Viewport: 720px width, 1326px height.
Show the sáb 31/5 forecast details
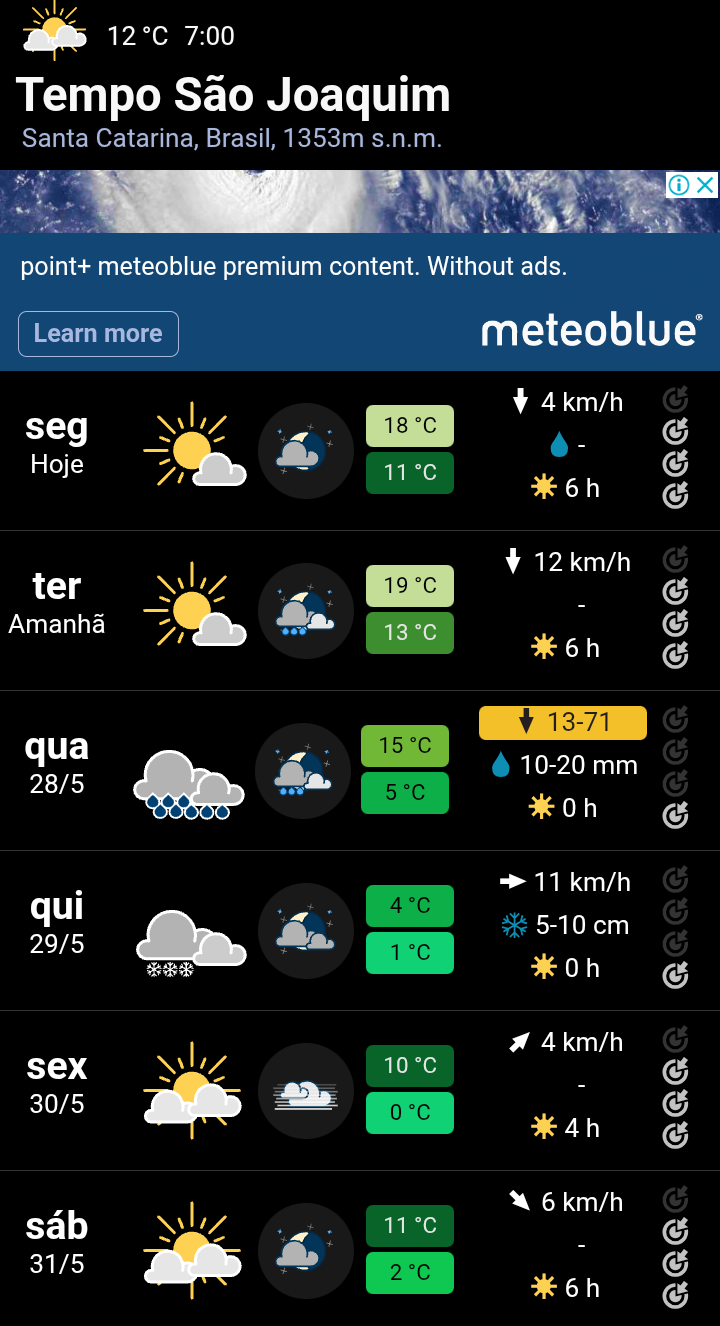(x=360, y=1249)
